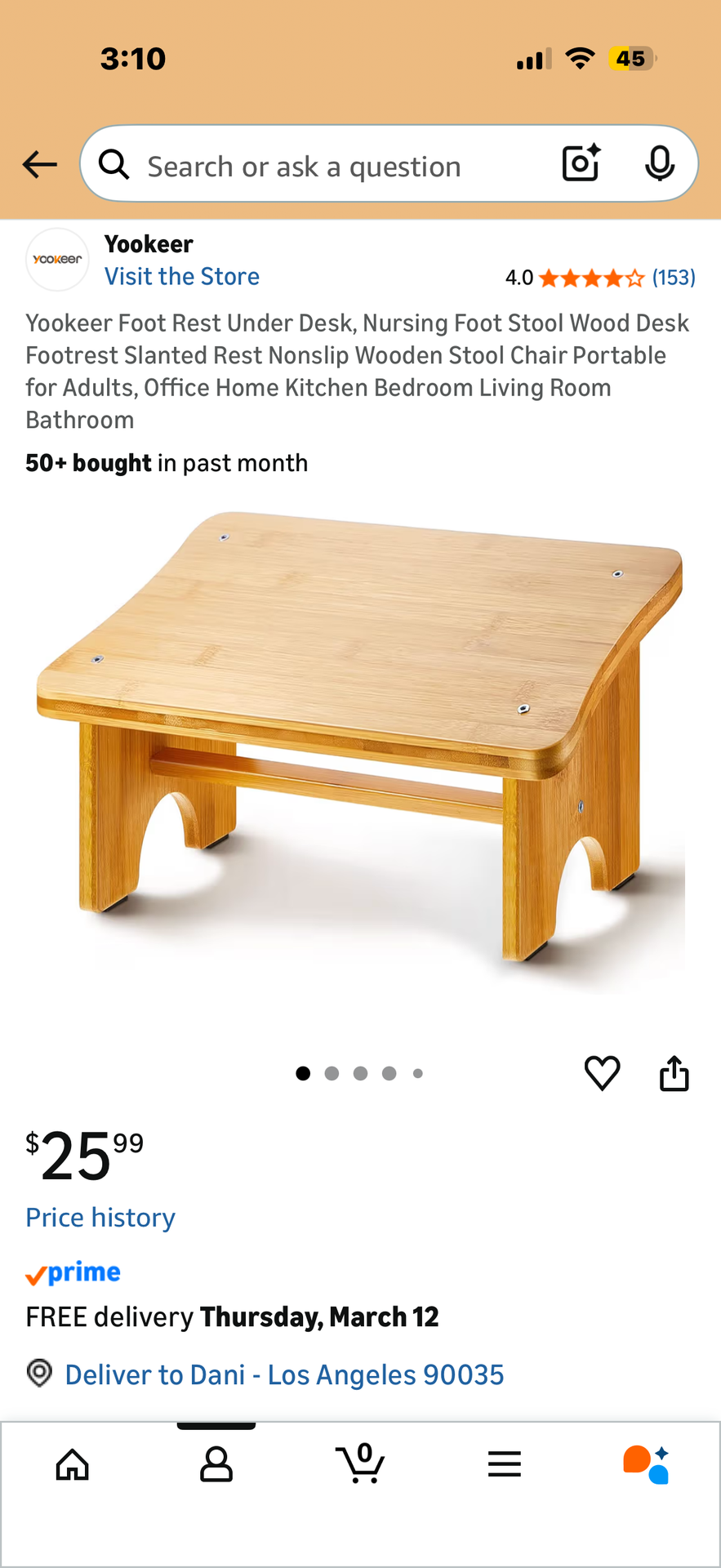Viewport: 721px width, 1568px height.
Task: Visit the Yookeer store
Action: tap(181, 277)
